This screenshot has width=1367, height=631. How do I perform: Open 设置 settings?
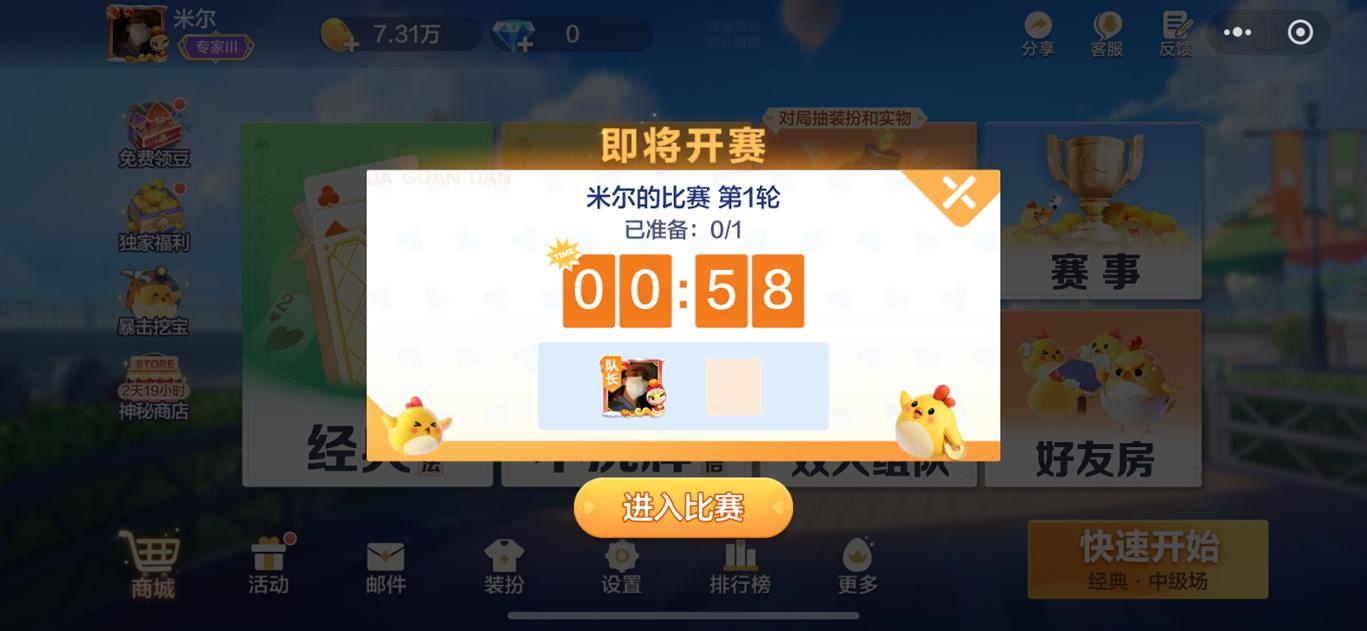coord(621,567)
